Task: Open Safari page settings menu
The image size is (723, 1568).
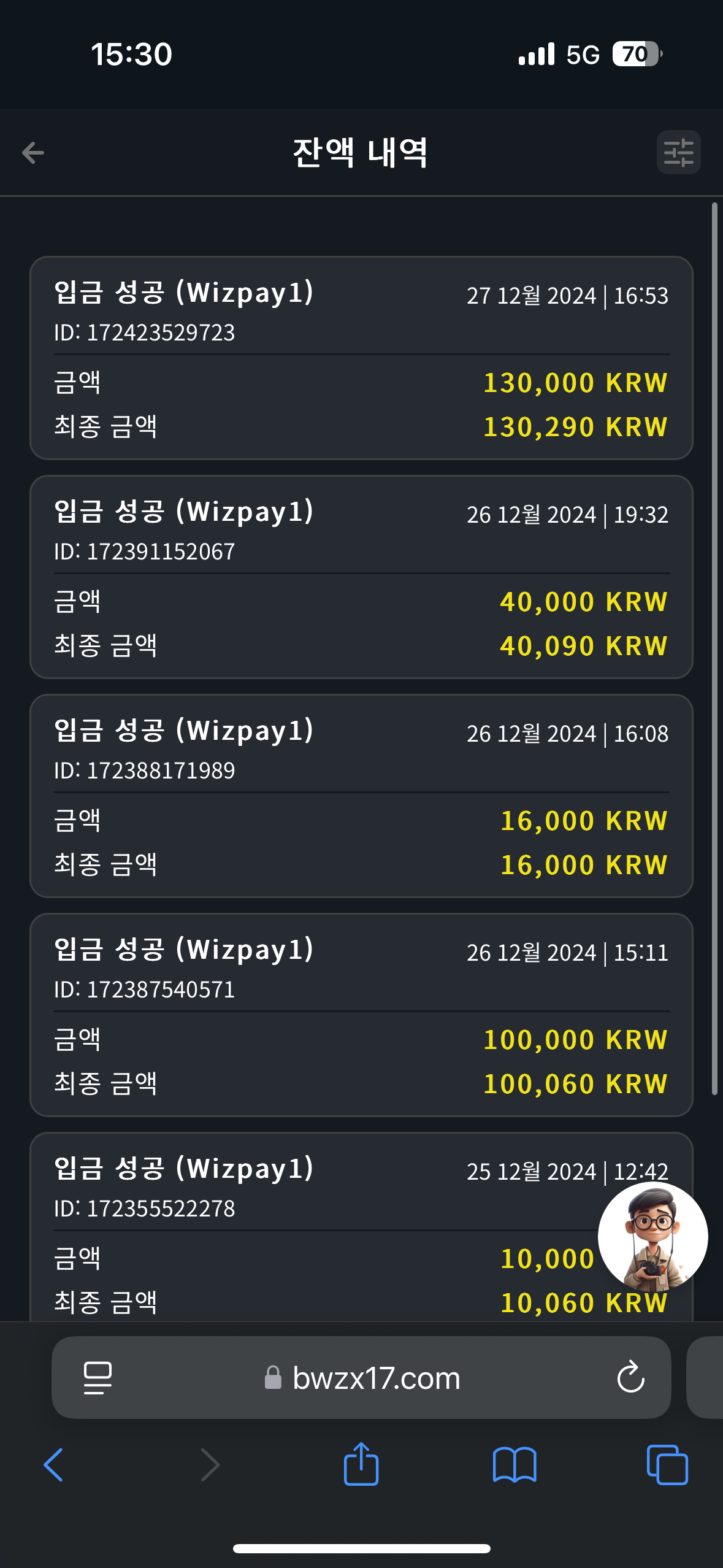Action: pos(98,1378)
